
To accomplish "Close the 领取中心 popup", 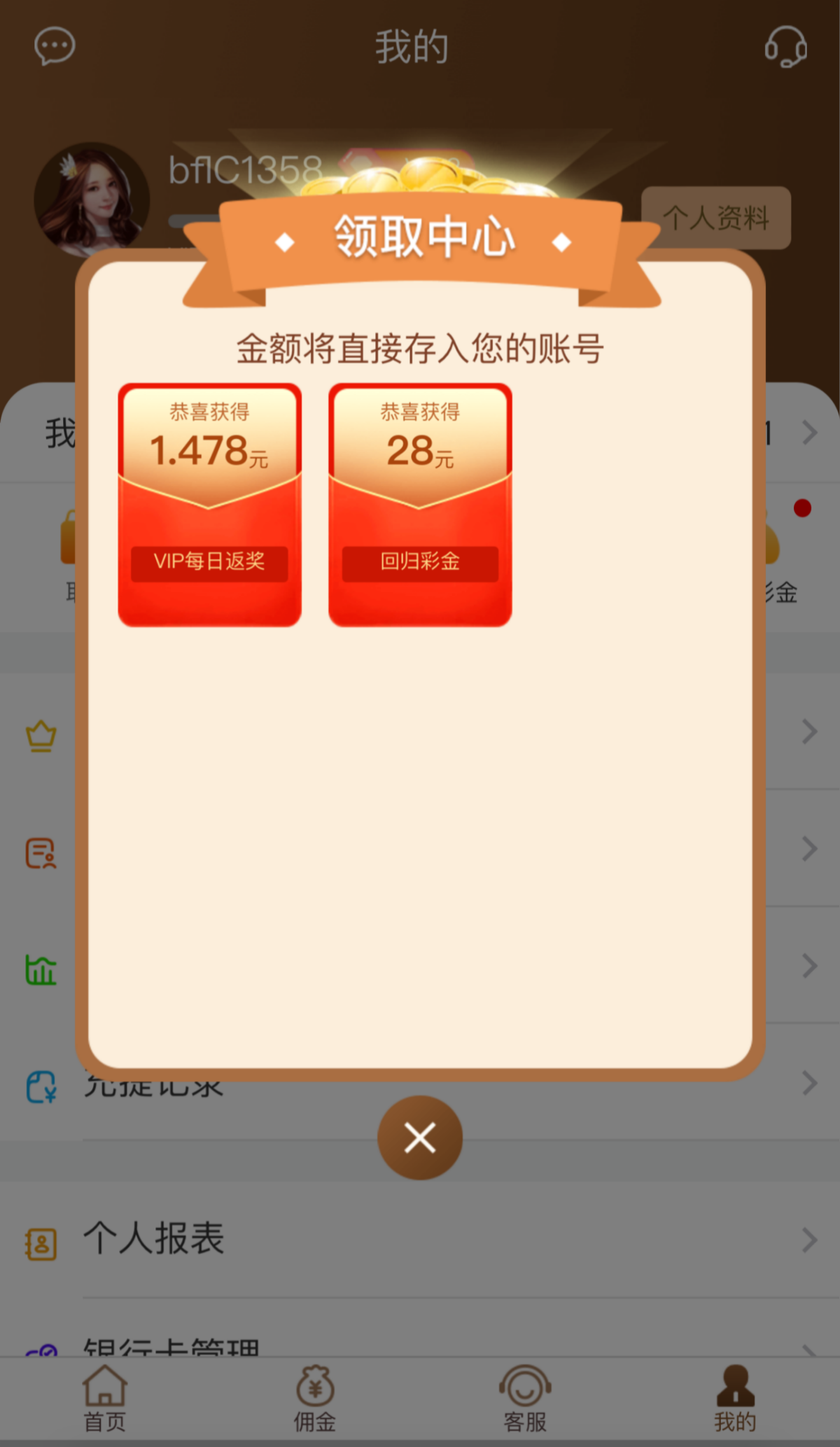I will tap(420, 1137).
